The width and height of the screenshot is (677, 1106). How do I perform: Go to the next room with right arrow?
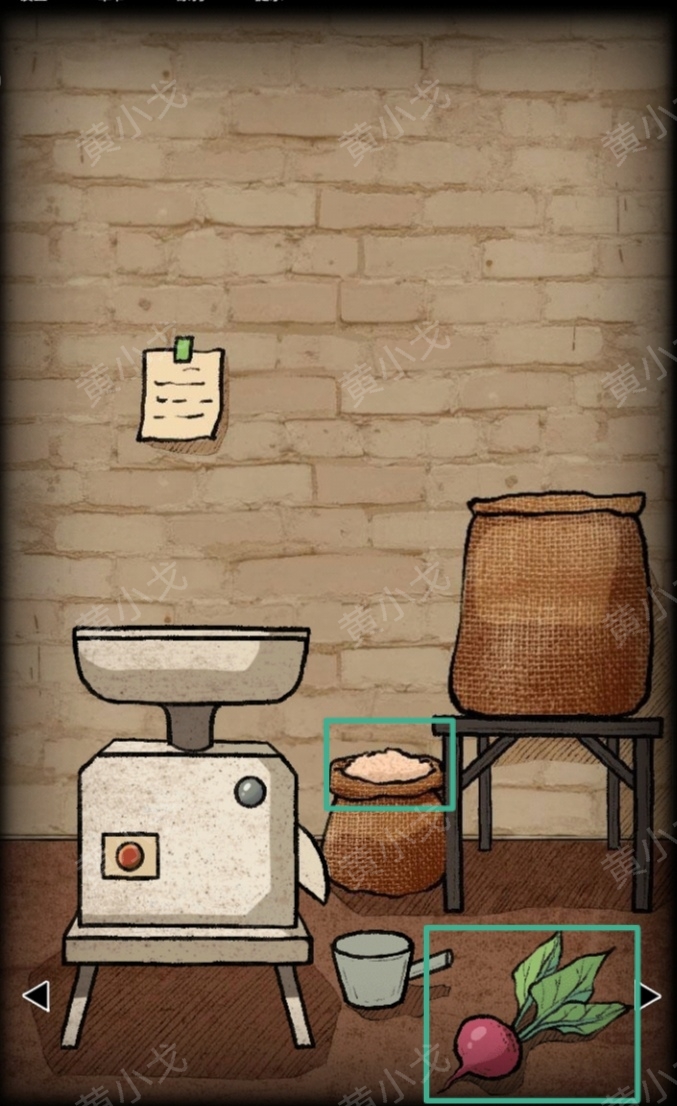(650, 995)
